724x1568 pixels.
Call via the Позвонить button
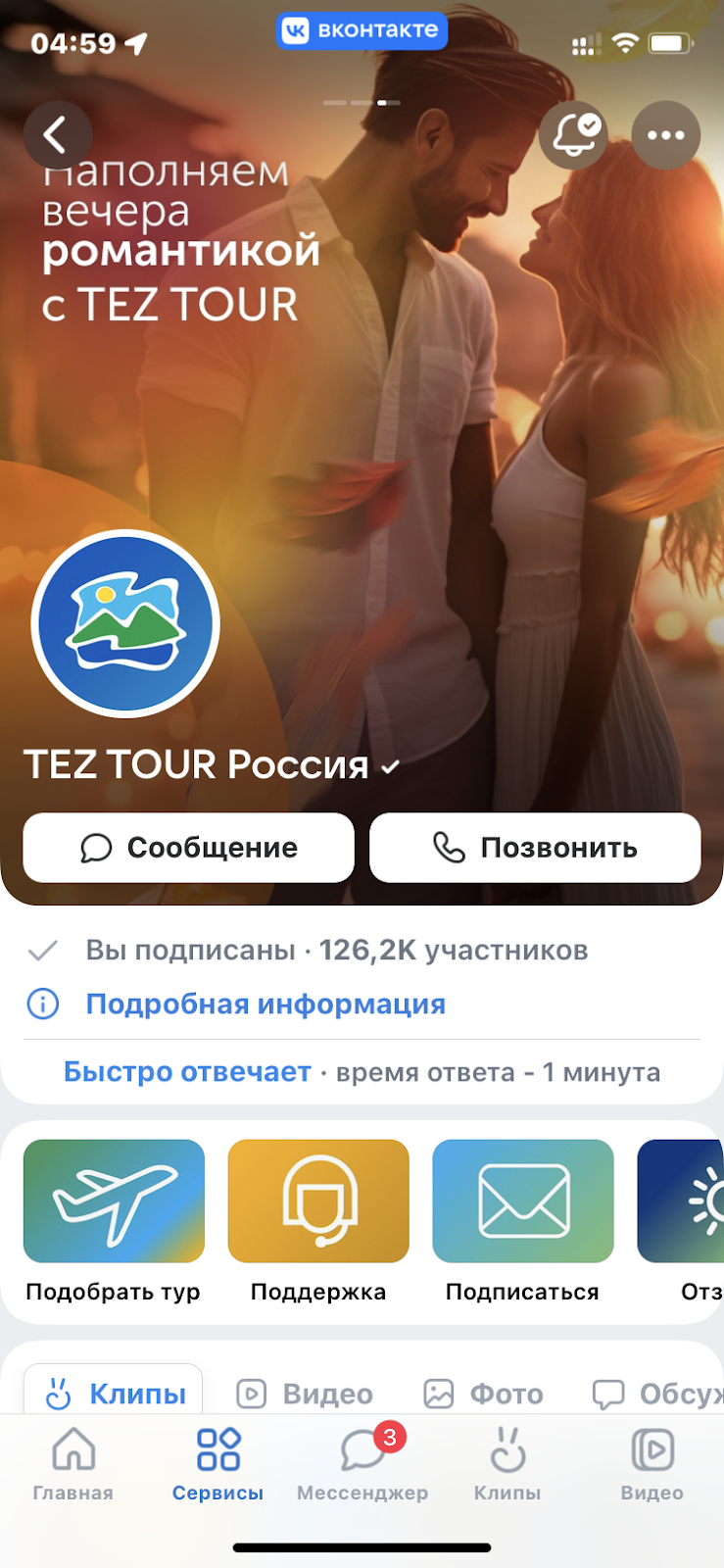coord(535,848)
